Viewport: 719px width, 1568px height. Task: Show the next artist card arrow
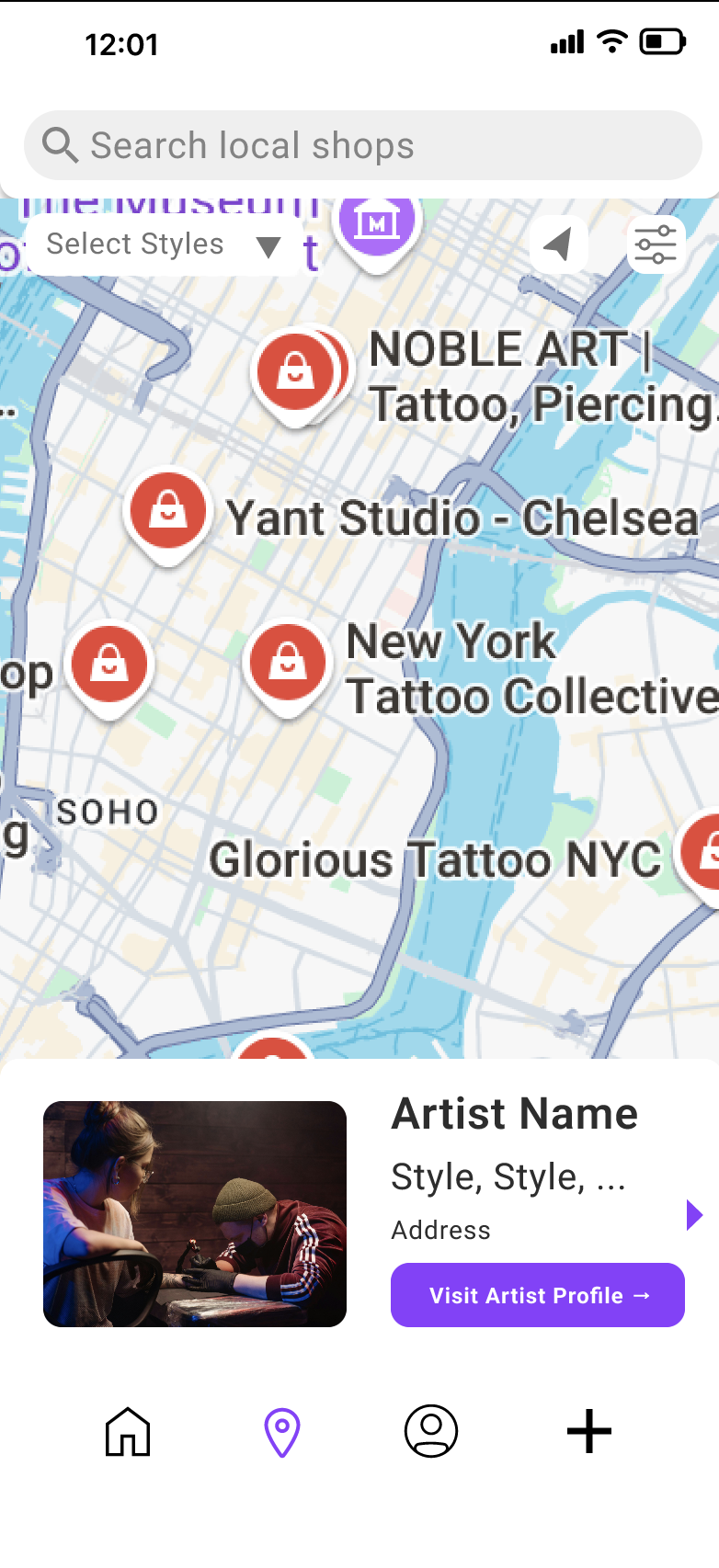[x=694, y=1215]
